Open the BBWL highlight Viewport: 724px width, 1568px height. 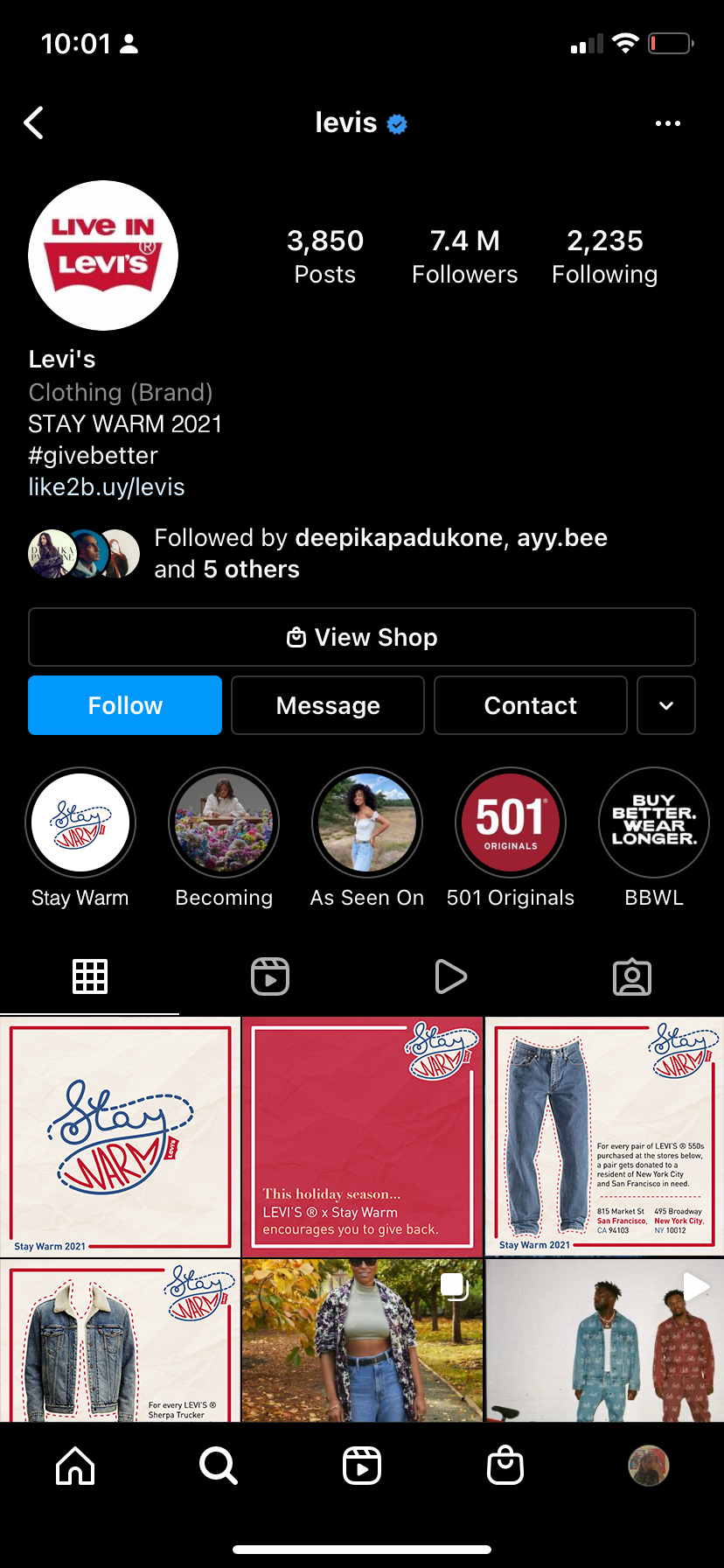[x=653, y=823]
